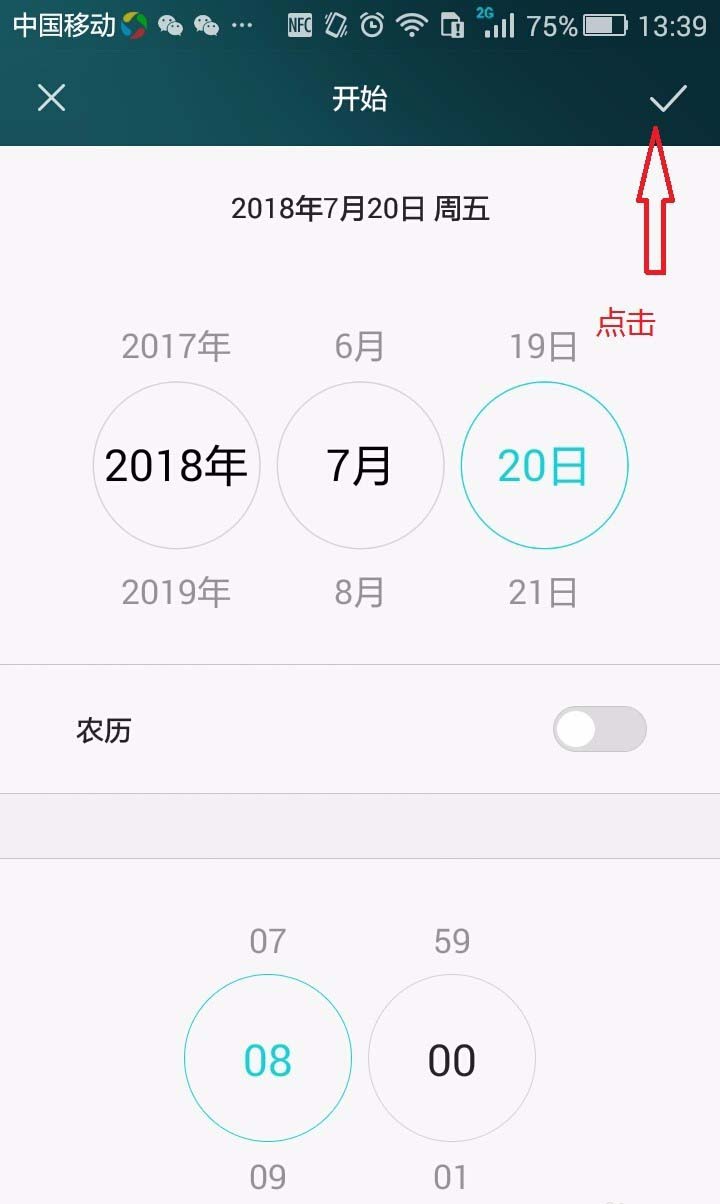Tap the selected 08 hour circle

267,1059
